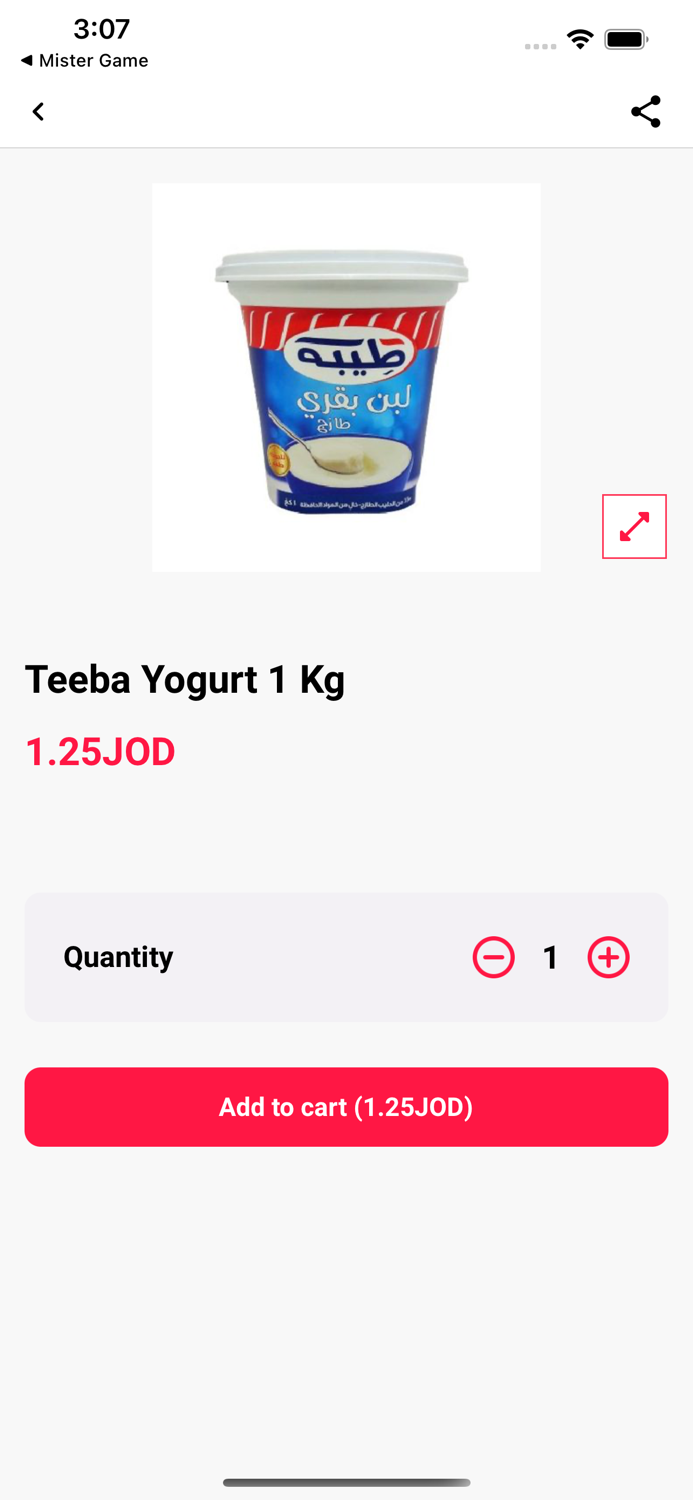Return to the Mister Game app

point(84,61)
